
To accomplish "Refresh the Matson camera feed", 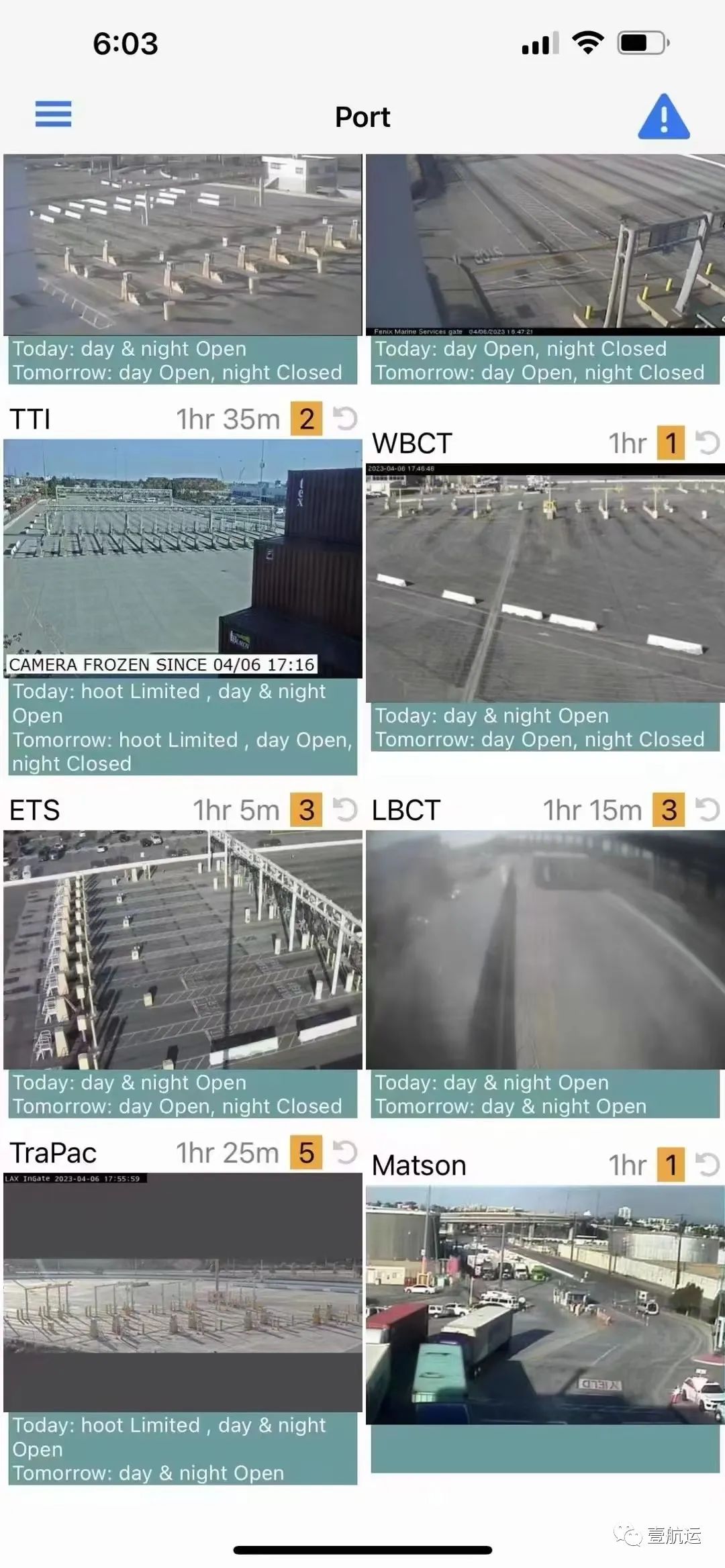I will [707, 1165].
